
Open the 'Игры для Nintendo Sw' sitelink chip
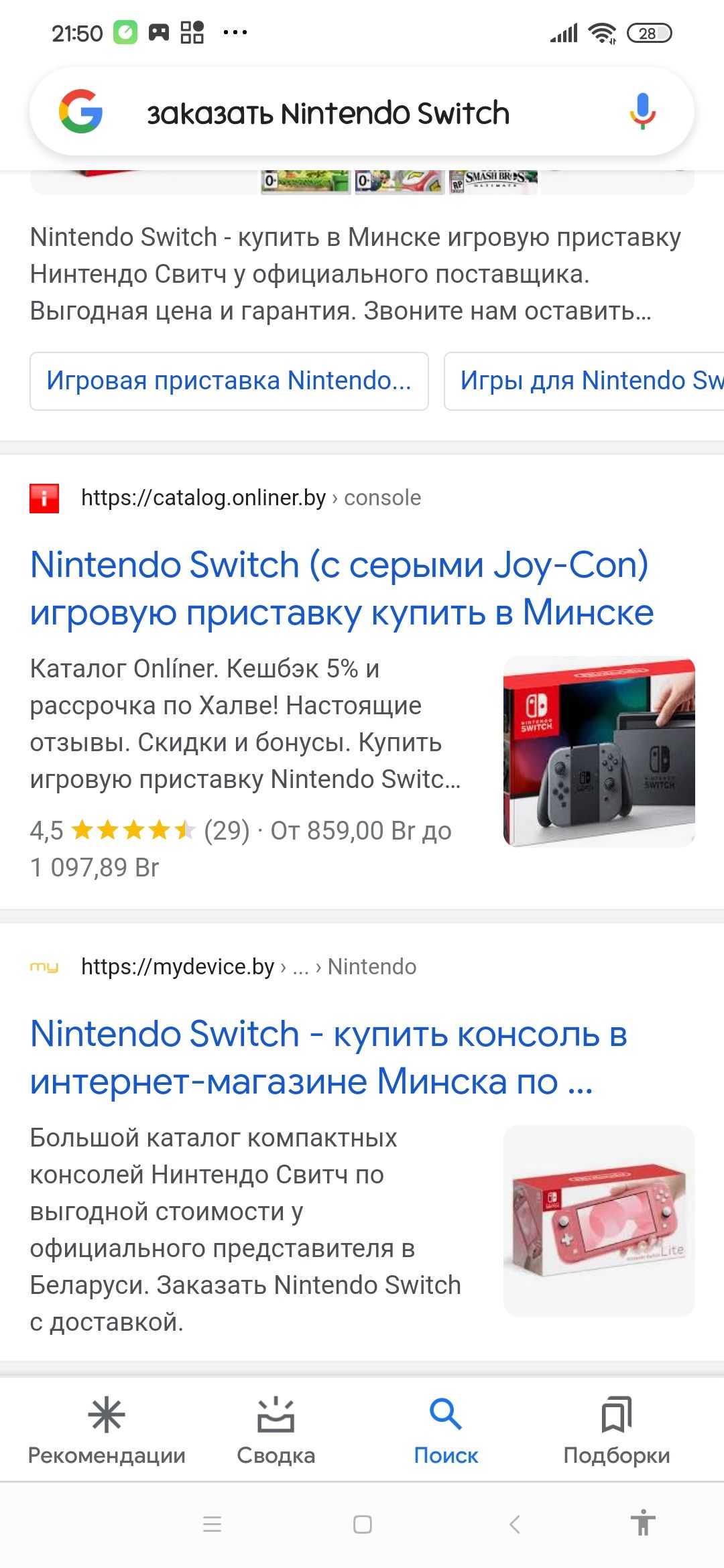[583, 381]
